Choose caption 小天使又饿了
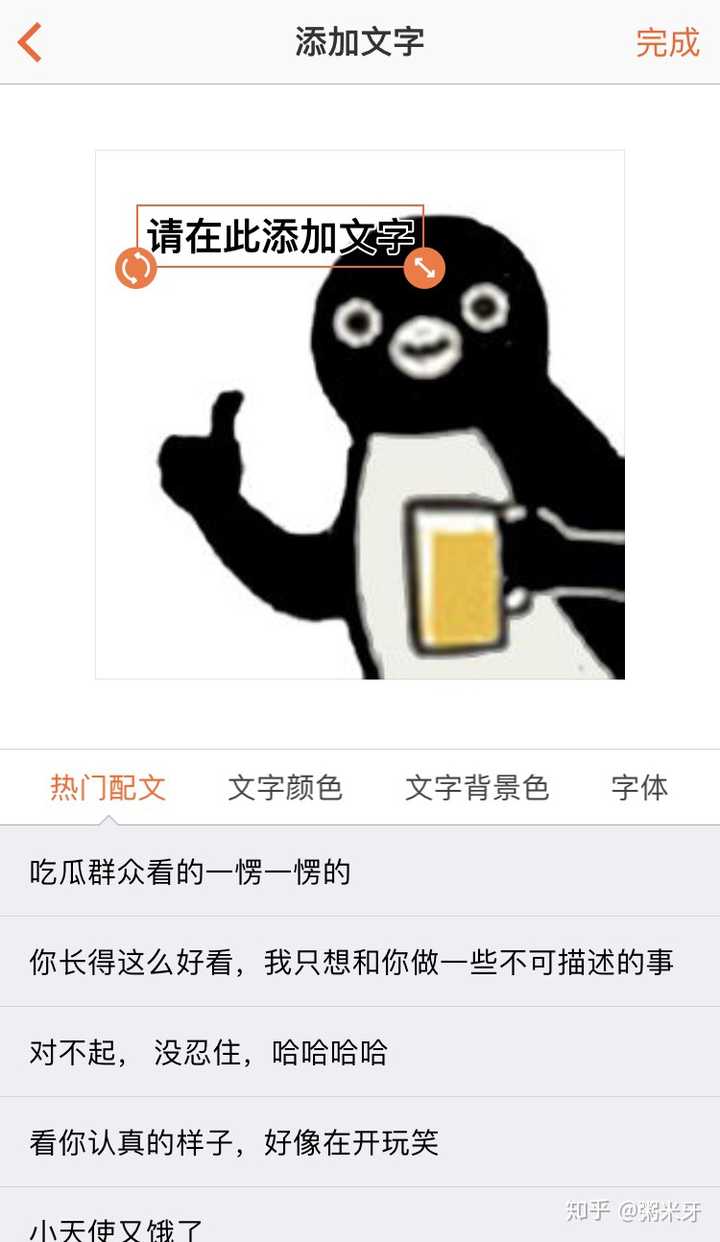This screenshot has height=1242, width=720. (117, 1228)
